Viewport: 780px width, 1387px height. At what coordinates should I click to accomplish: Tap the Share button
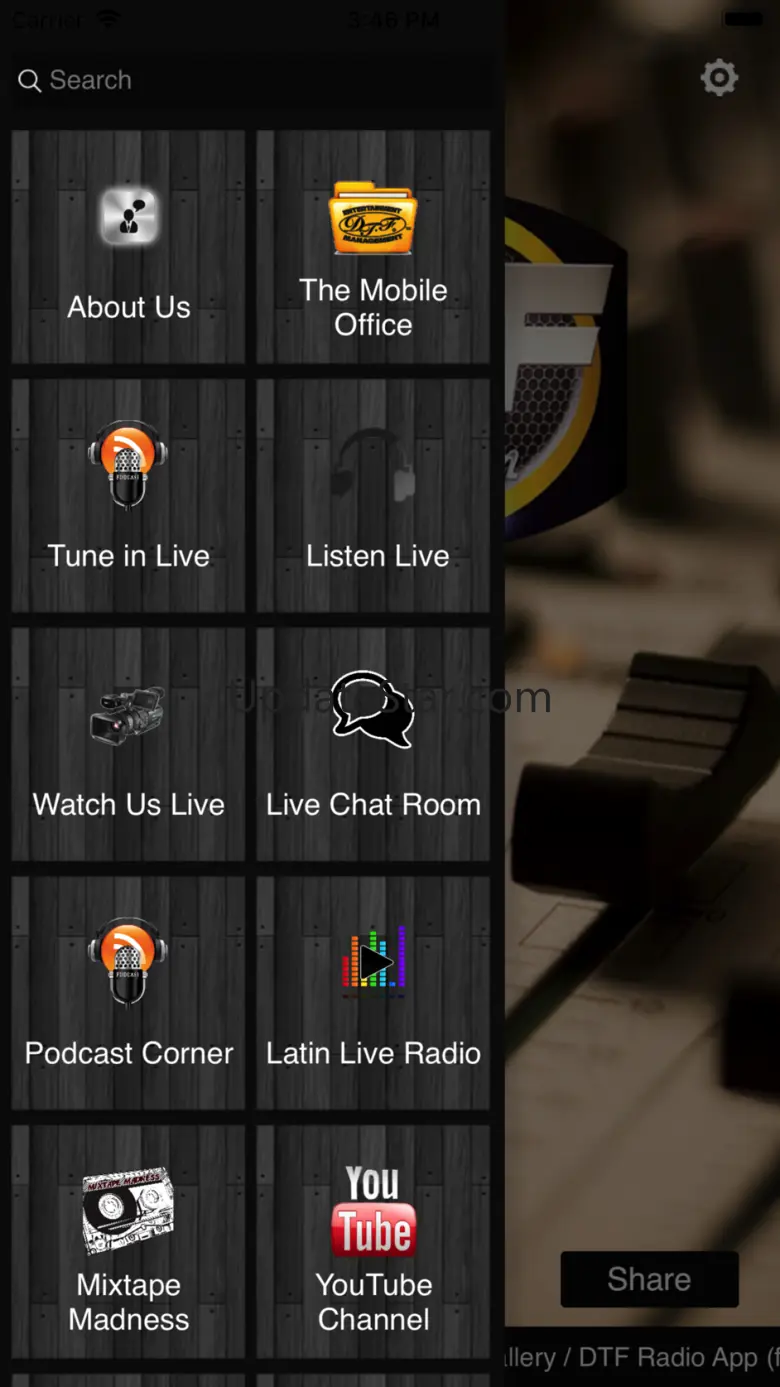[650, 1279]
